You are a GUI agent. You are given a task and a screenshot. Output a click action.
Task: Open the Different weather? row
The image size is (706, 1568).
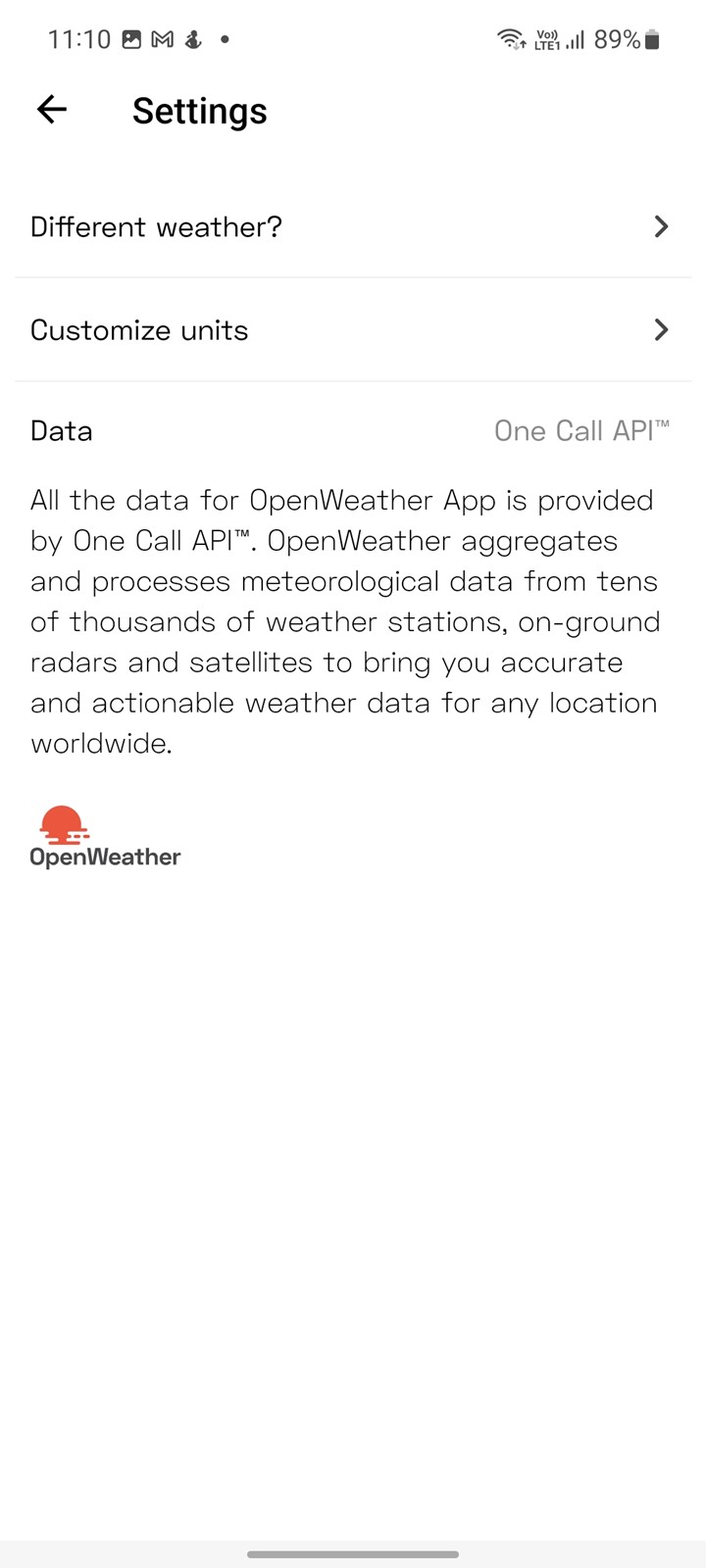pyautogui.click(x=353, y=226)
